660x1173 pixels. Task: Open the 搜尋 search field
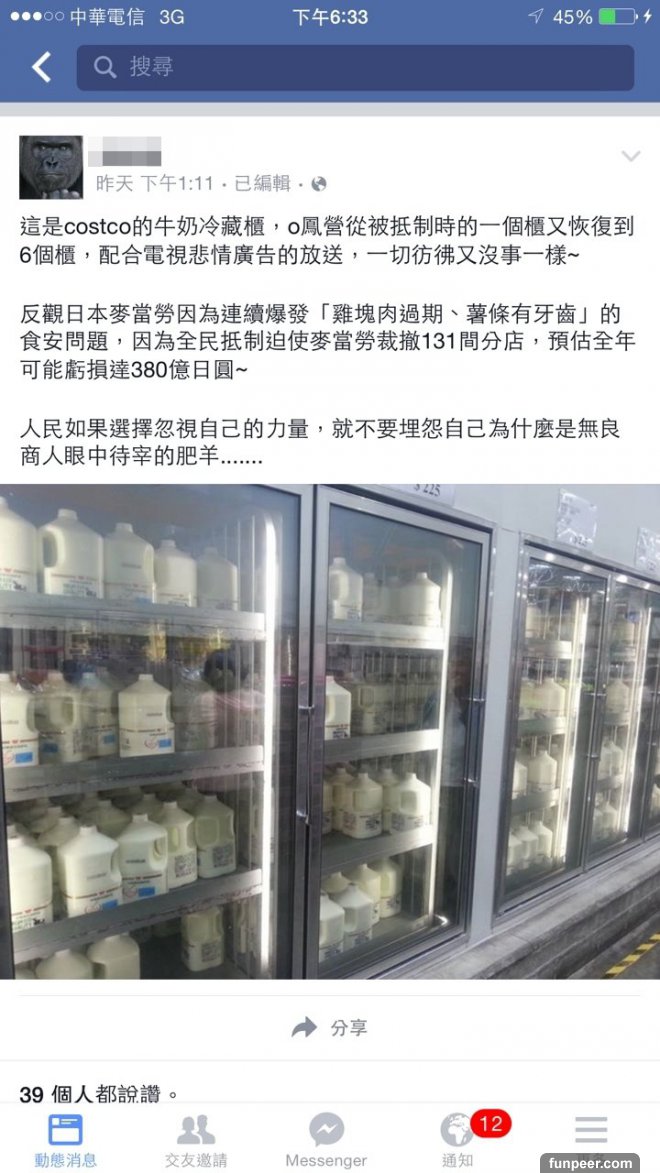coord(355,67)
